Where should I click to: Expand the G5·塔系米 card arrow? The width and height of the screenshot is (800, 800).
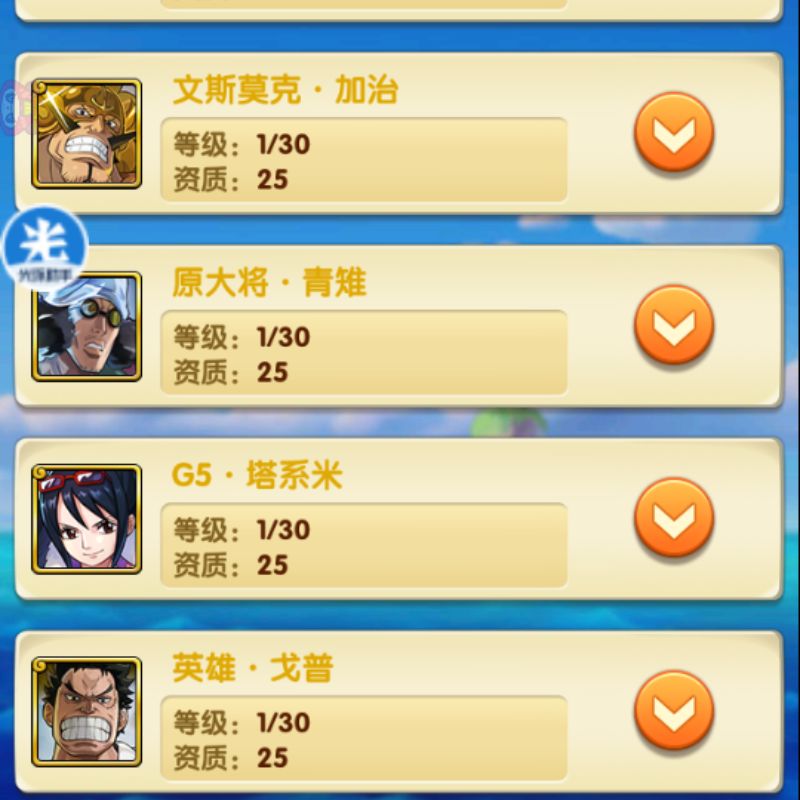click(x=673, y=518)
